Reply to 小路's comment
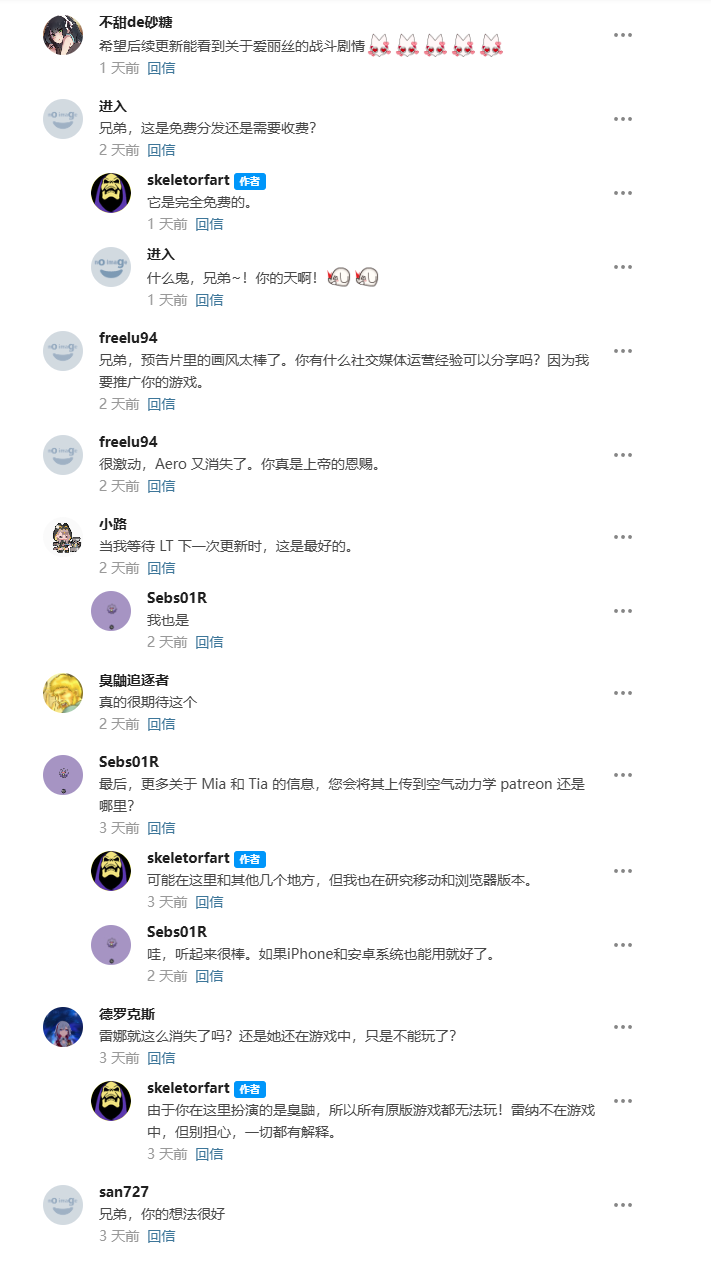 [x=161, y=568]
